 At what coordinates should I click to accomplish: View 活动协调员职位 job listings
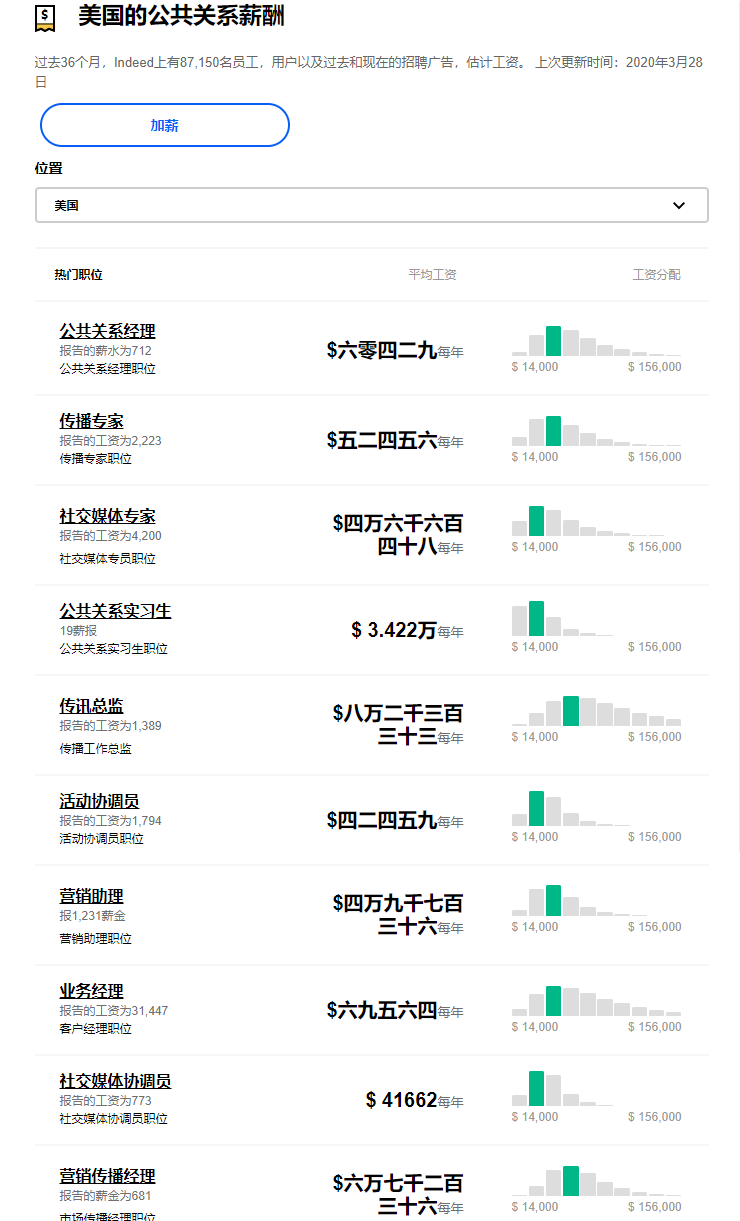[101, 839]
